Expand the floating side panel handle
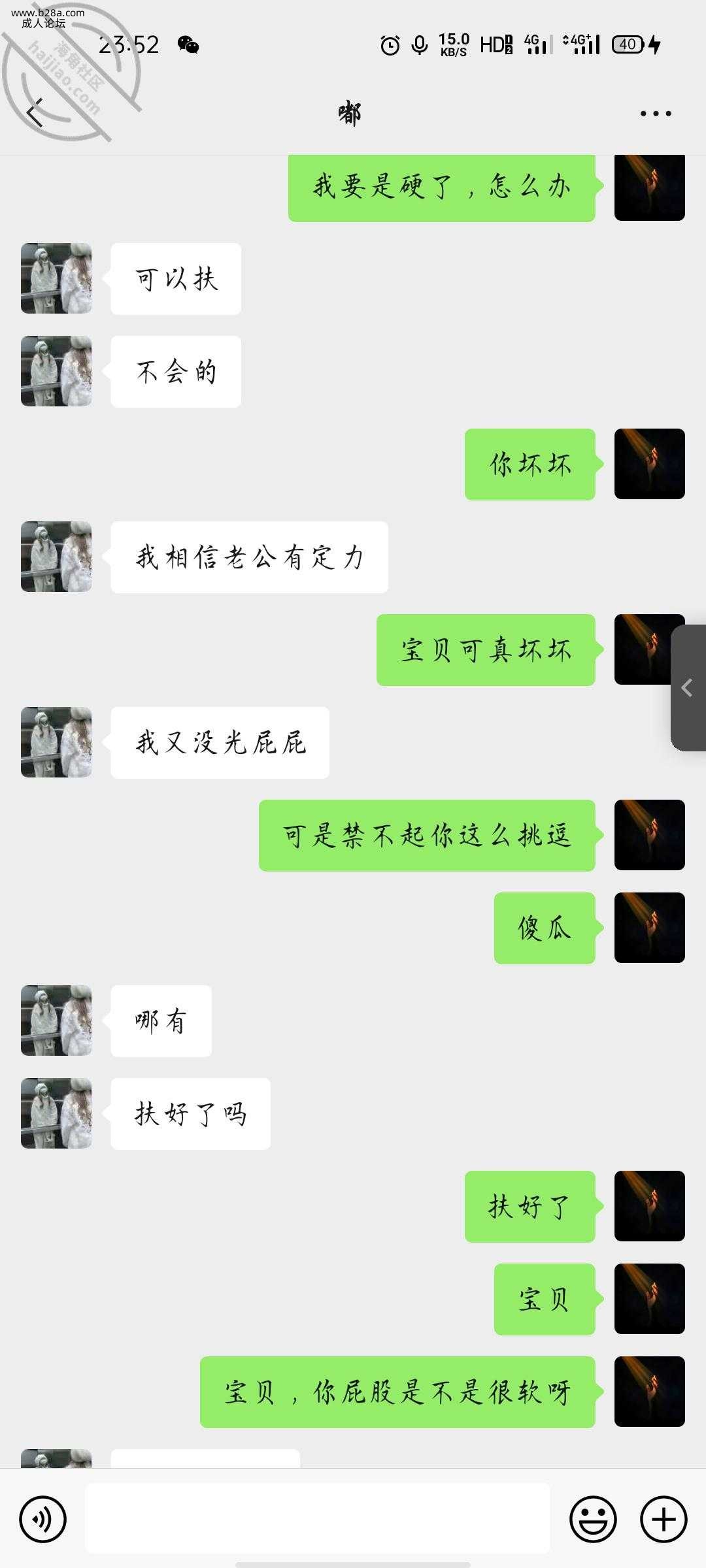 coord(688,688)
